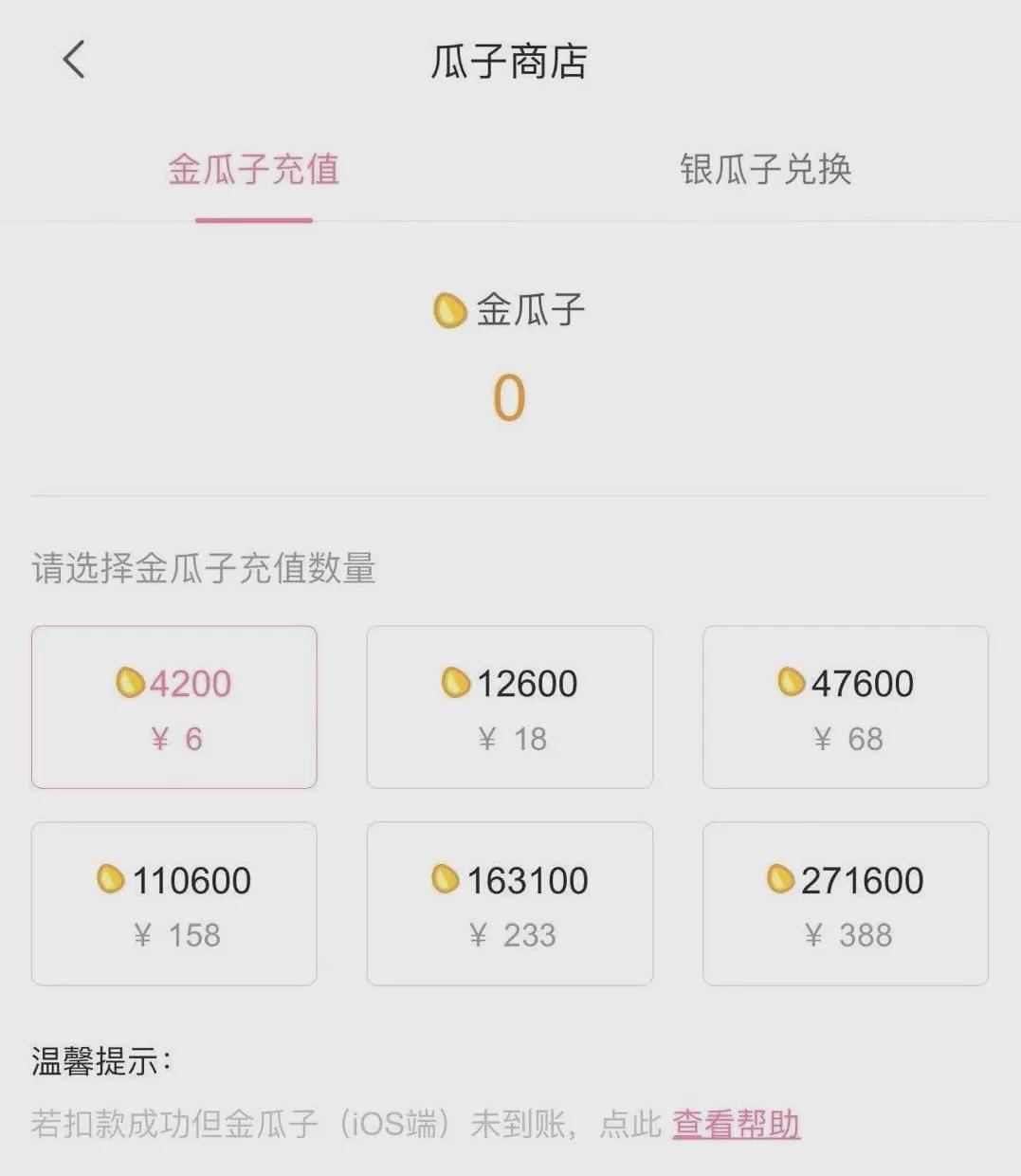Tap the gold seed icon in the 271600 card
Viewport: 1021px width, 1176px height.
tap(781, 879)
